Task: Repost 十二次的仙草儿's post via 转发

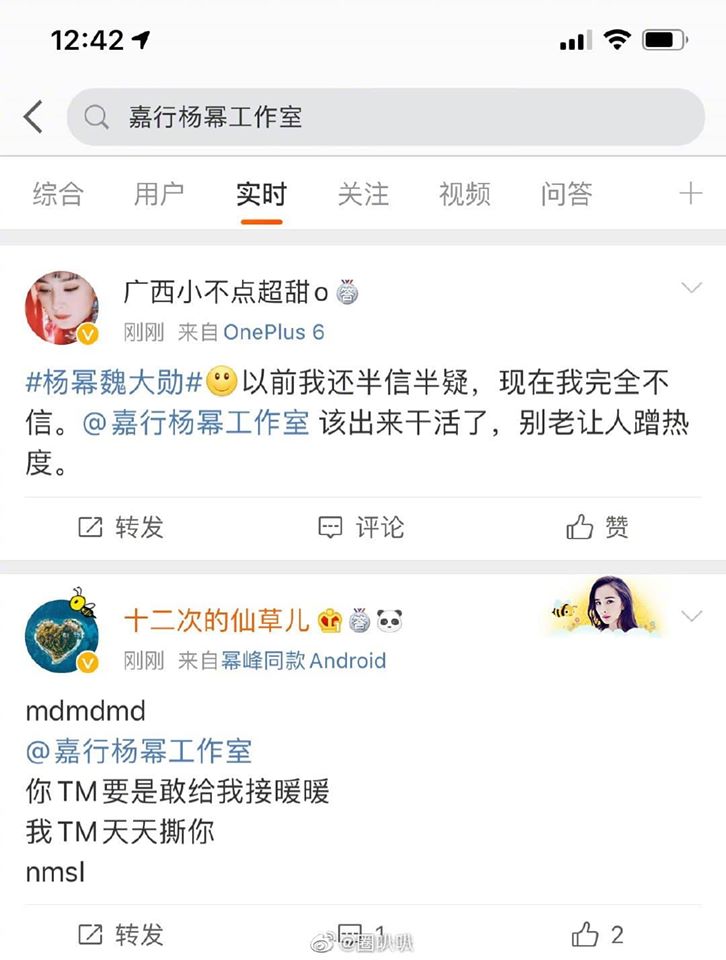Action: coord(121,935)
